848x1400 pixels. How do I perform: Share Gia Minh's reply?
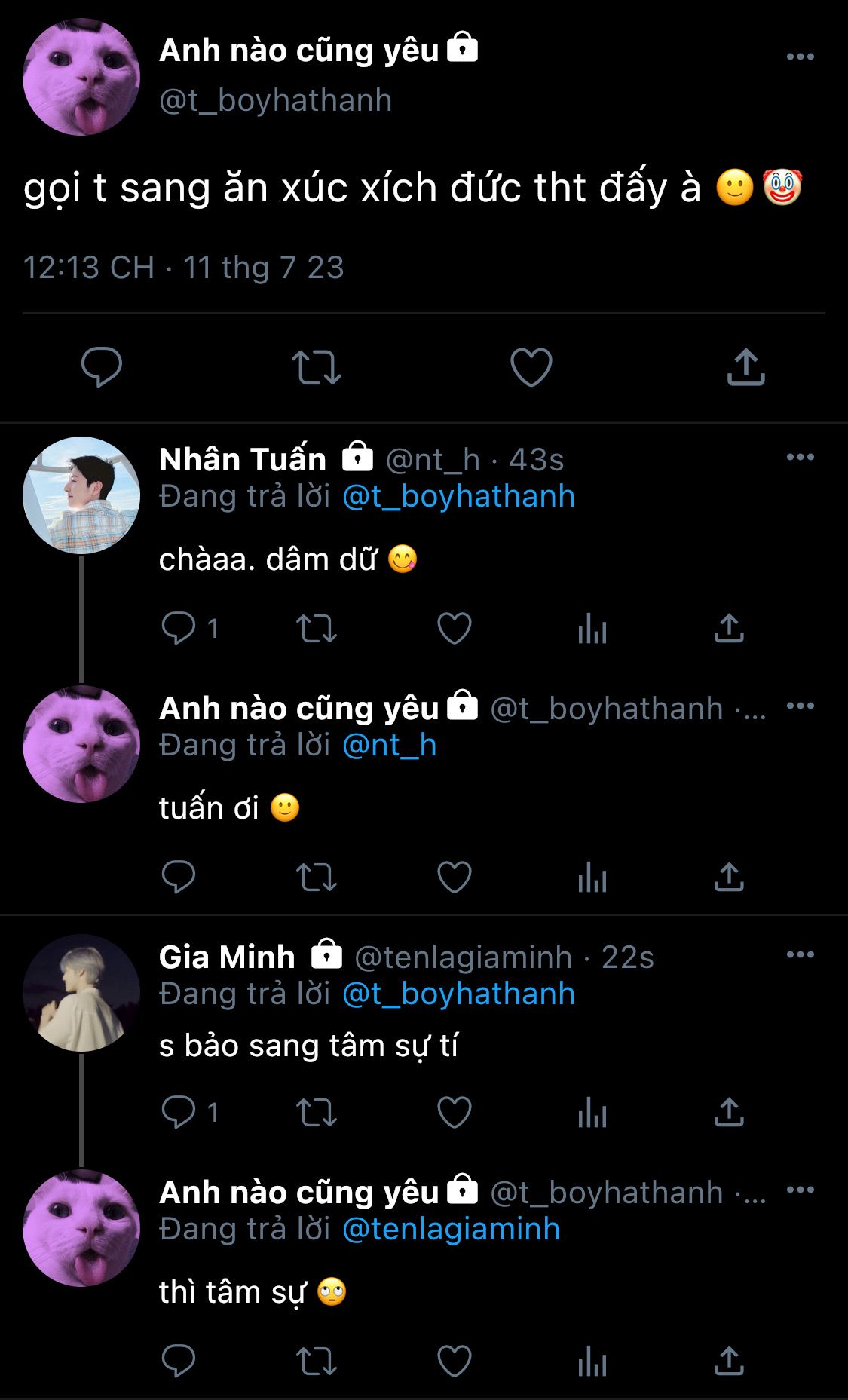[729, 1112]
